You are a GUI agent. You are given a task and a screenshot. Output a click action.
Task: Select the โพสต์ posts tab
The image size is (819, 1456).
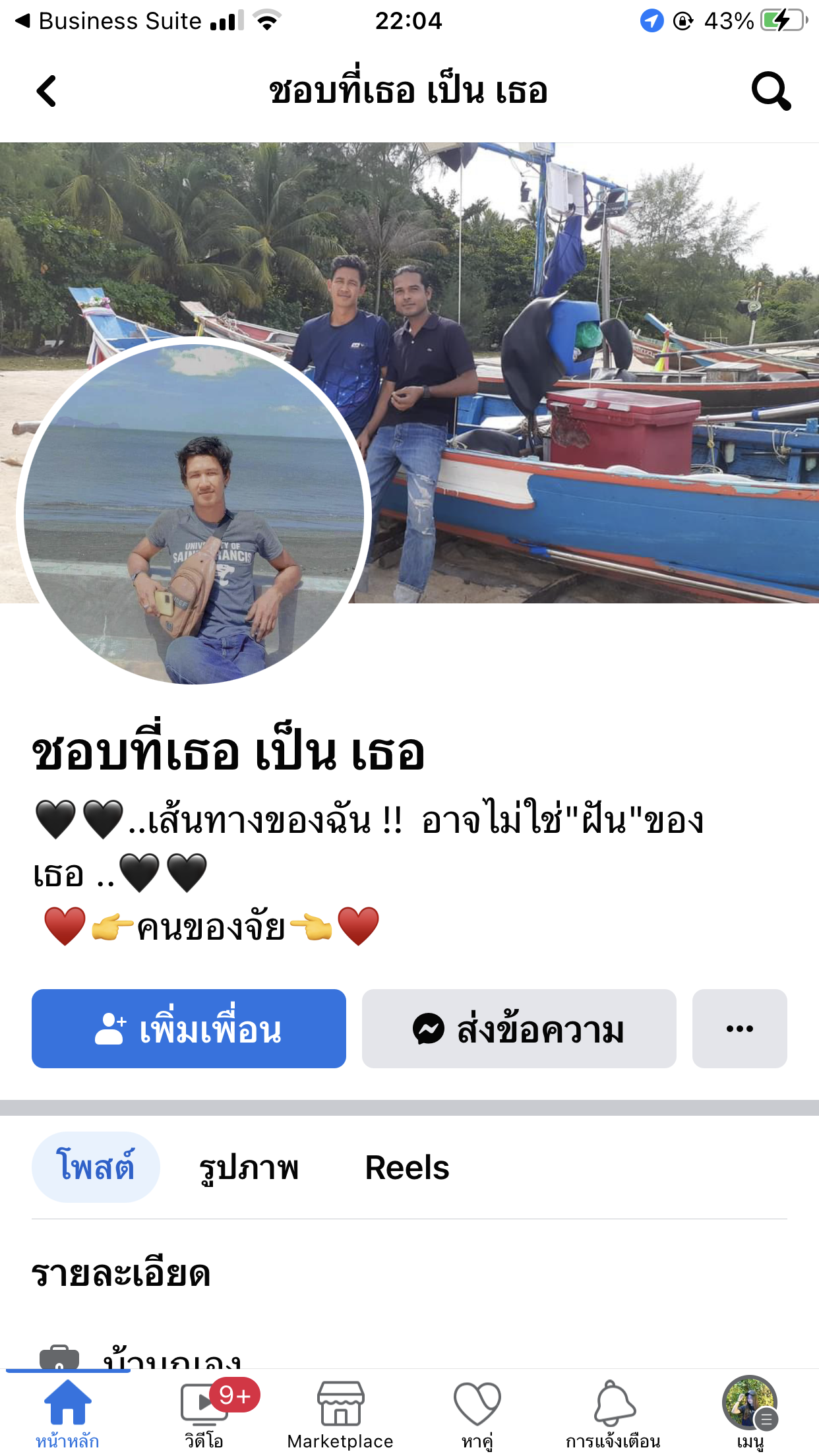pos(96,1167)
